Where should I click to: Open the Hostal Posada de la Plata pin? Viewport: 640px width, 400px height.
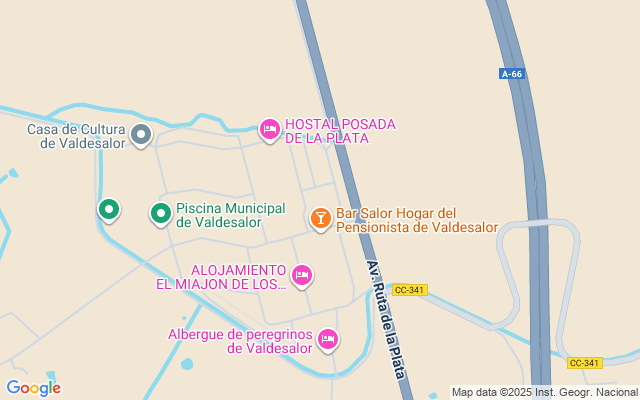point(270,130)
